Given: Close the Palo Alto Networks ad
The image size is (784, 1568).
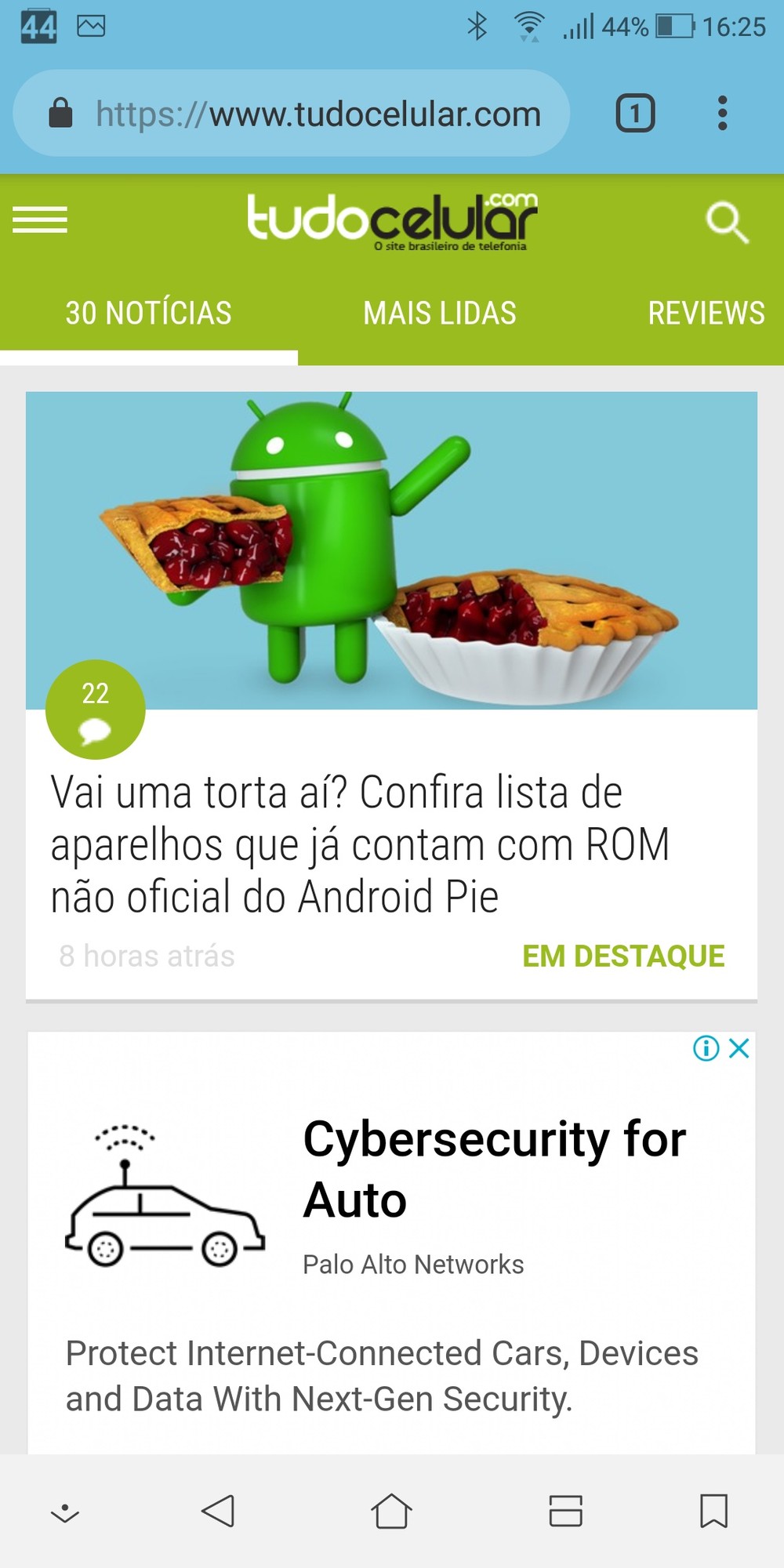Looking at the screenshot, I should click(739, 1048).
